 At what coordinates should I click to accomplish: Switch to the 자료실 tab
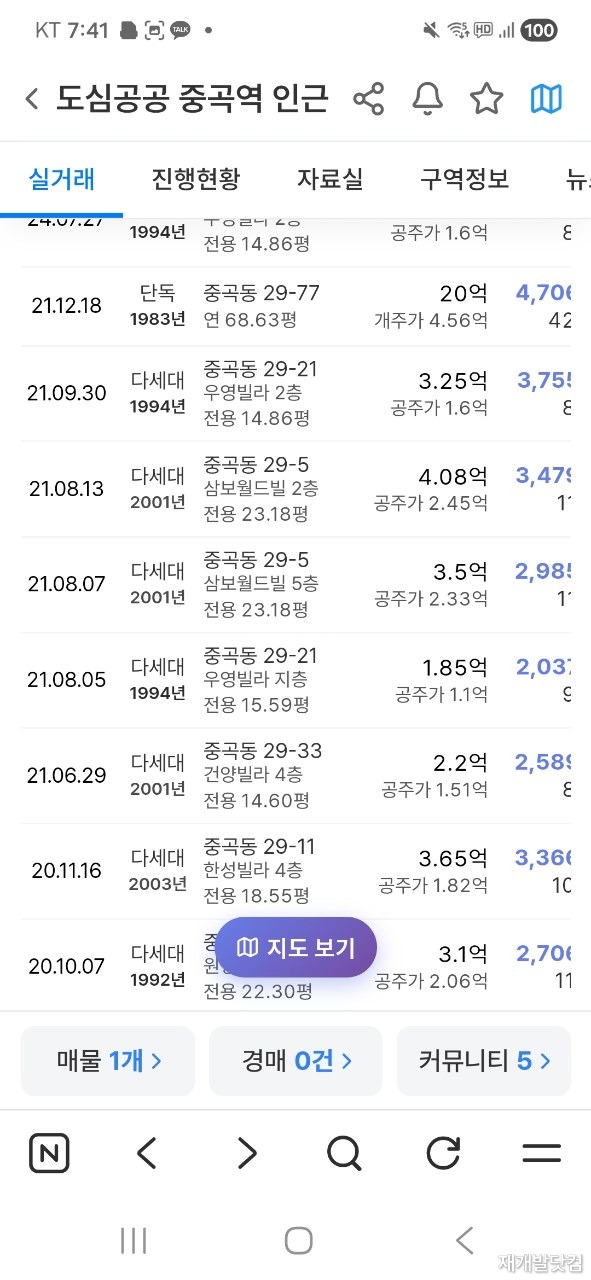coord(330,179)
